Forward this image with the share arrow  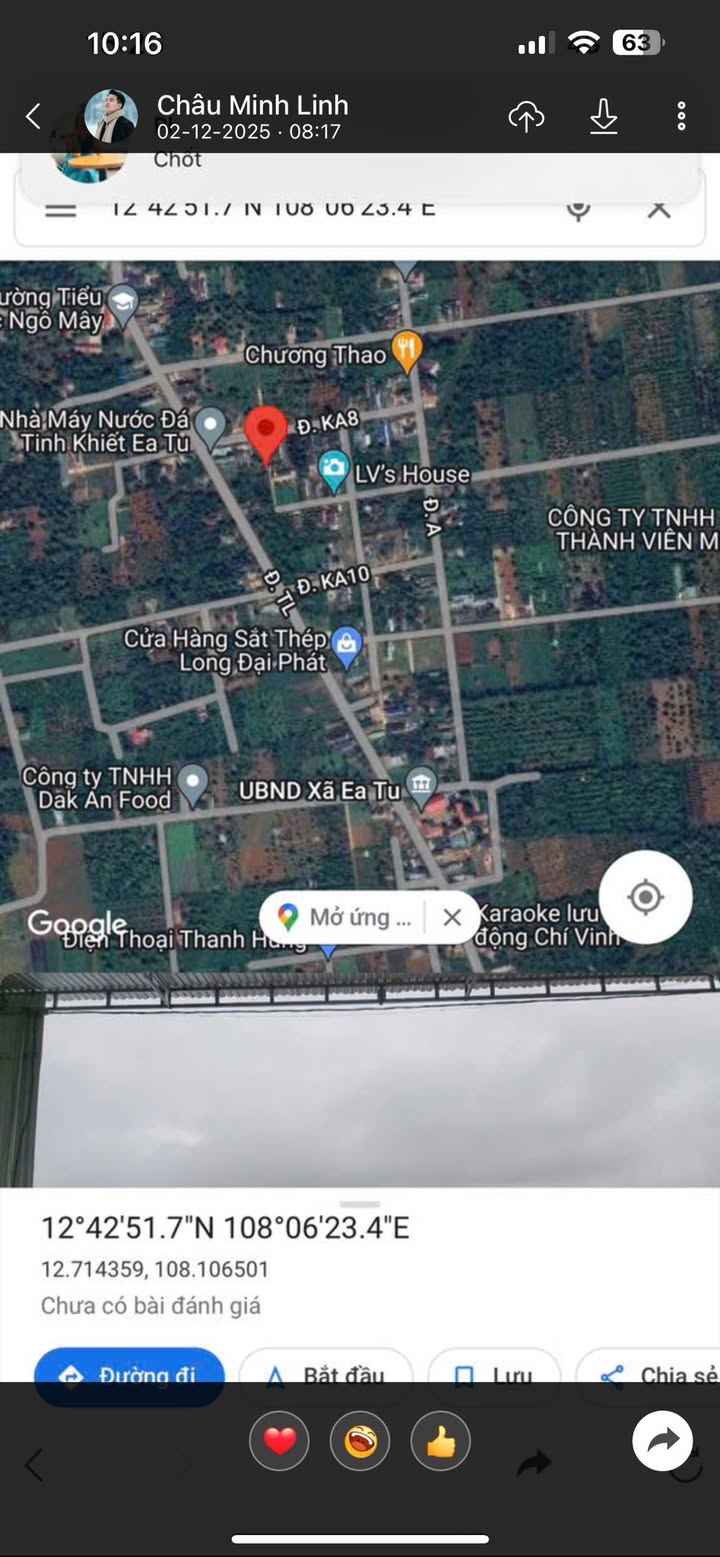(662, 1440)
